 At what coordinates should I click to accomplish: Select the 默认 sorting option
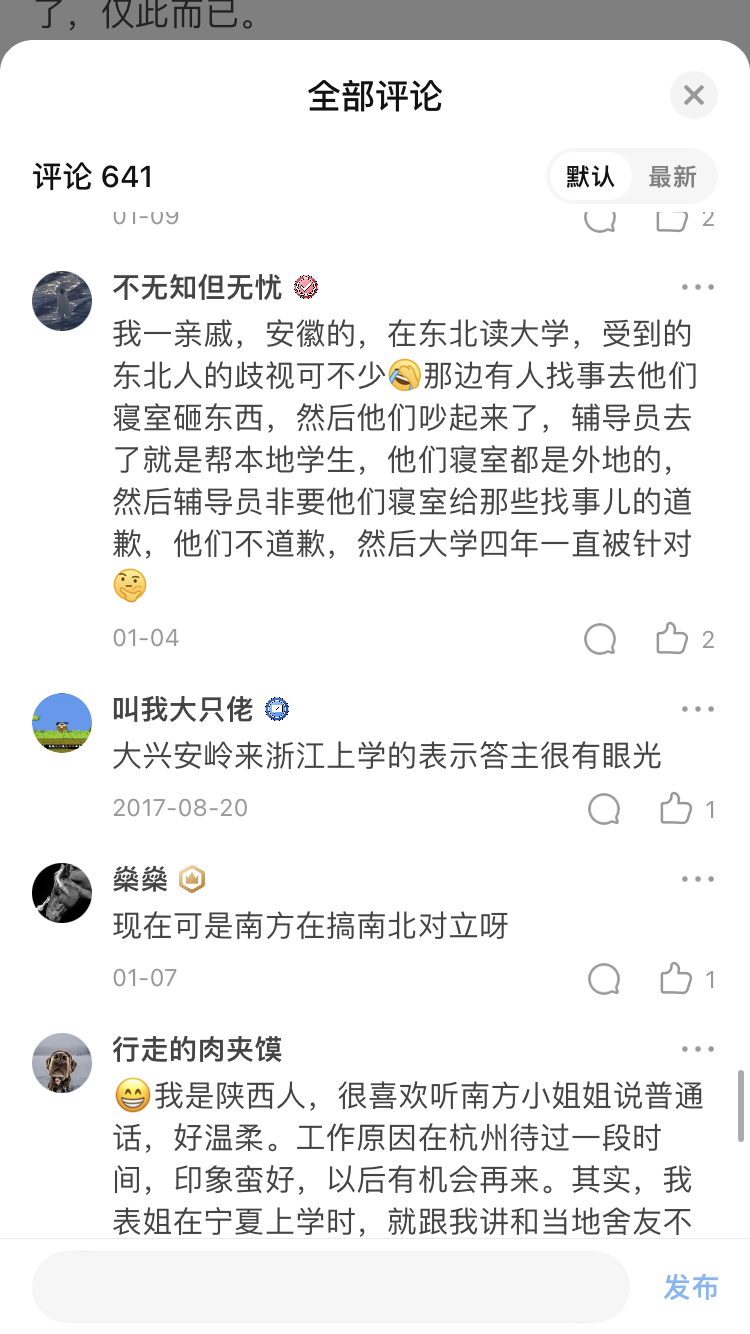point(590,177)
